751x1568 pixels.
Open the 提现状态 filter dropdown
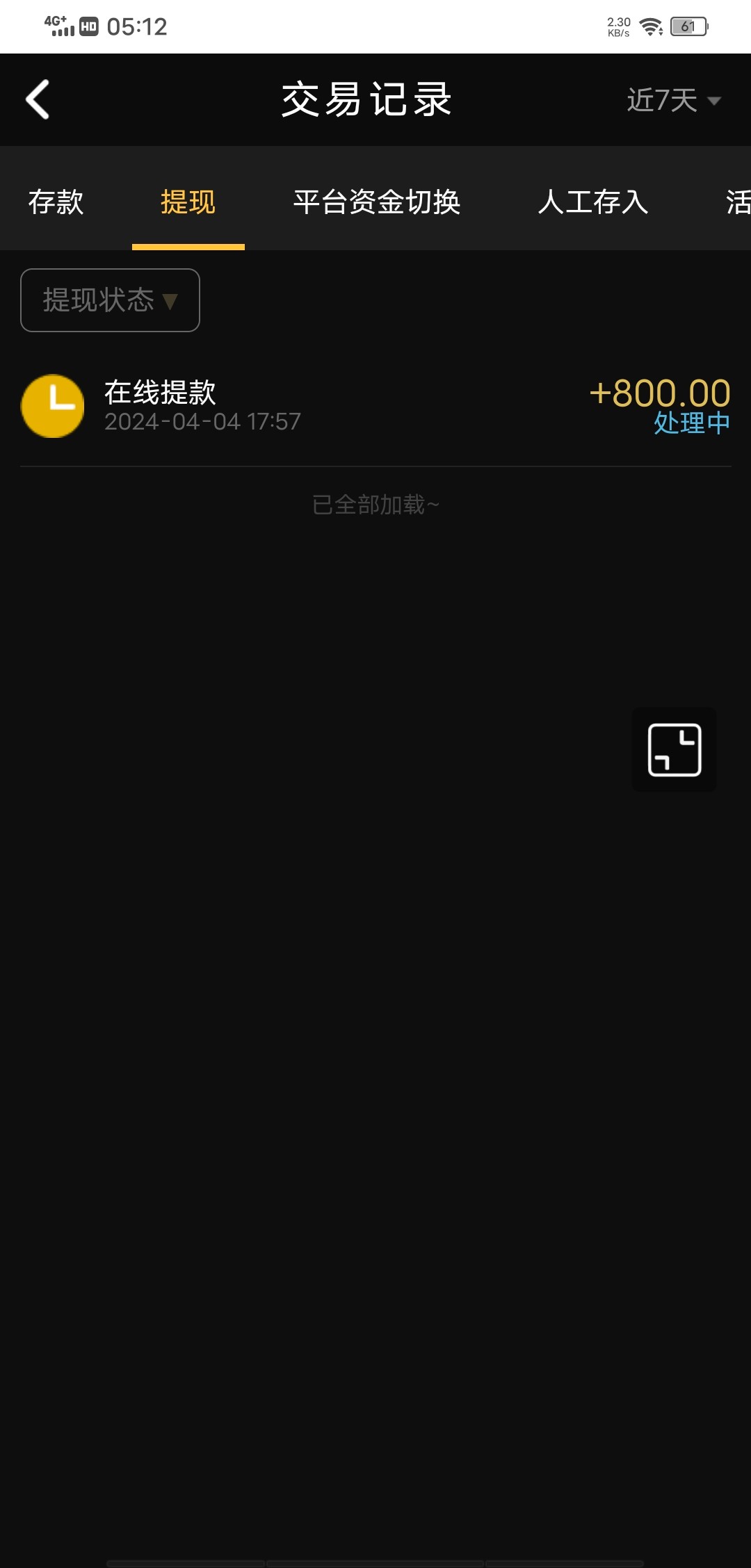coord(109,300)
